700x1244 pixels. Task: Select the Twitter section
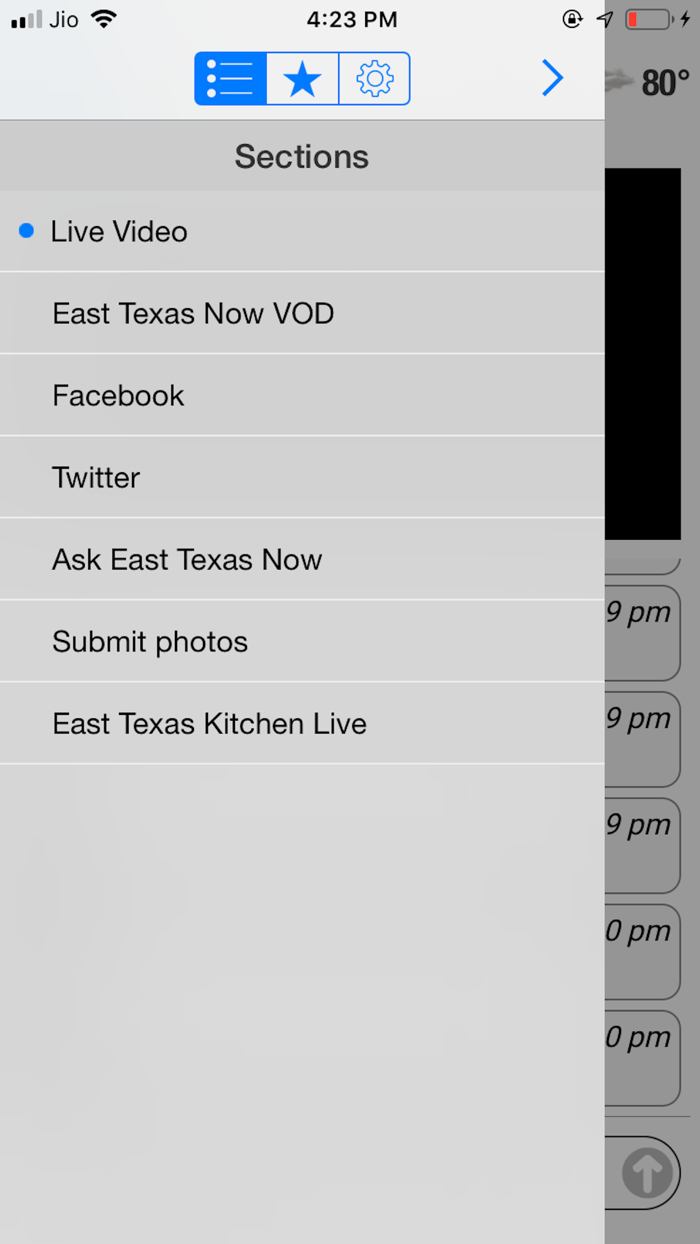302,477
